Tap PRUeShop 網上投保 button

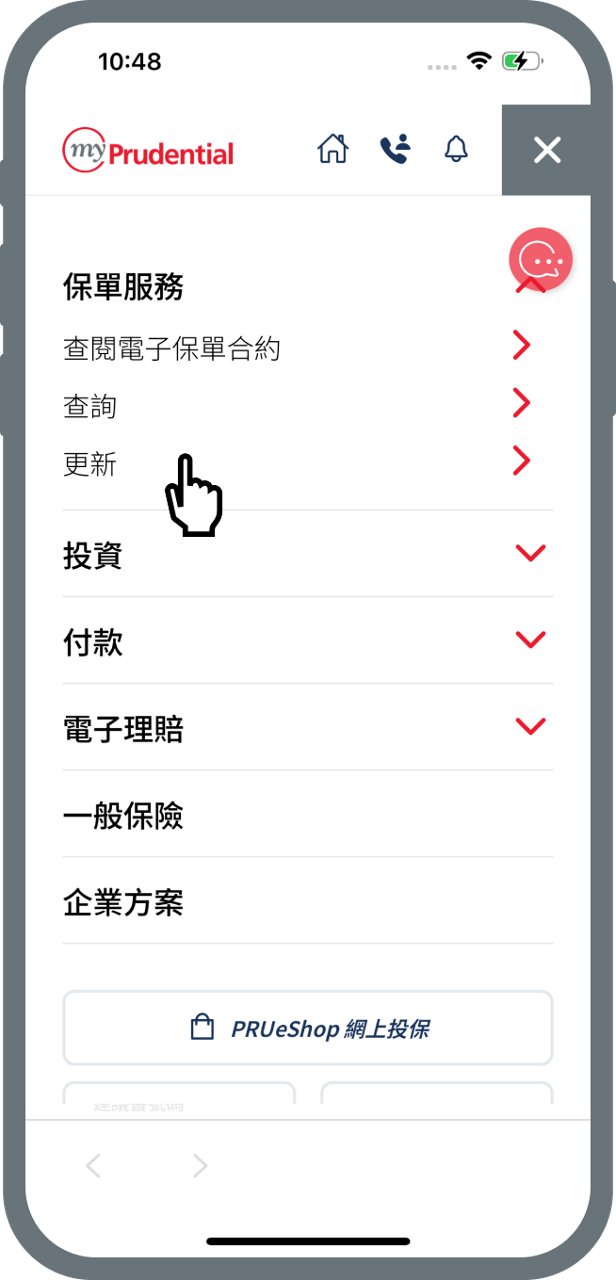pos(307,1028)
